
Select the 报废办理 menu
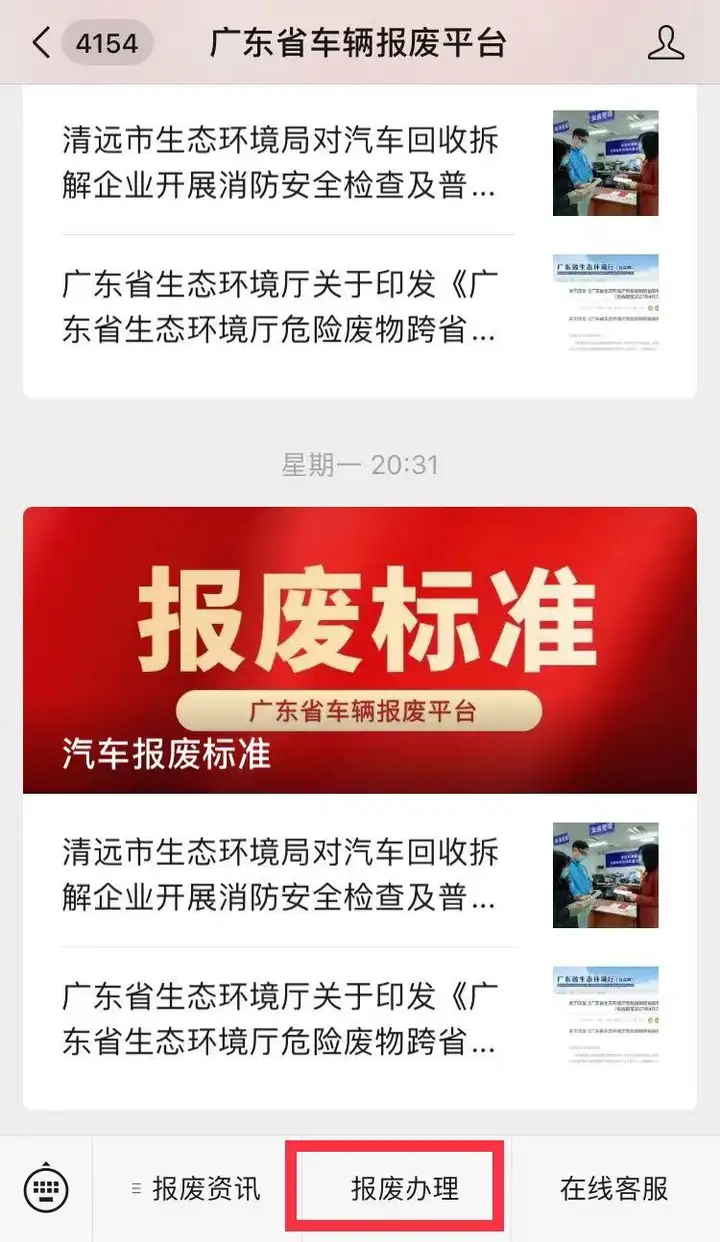coord(404,1189)
